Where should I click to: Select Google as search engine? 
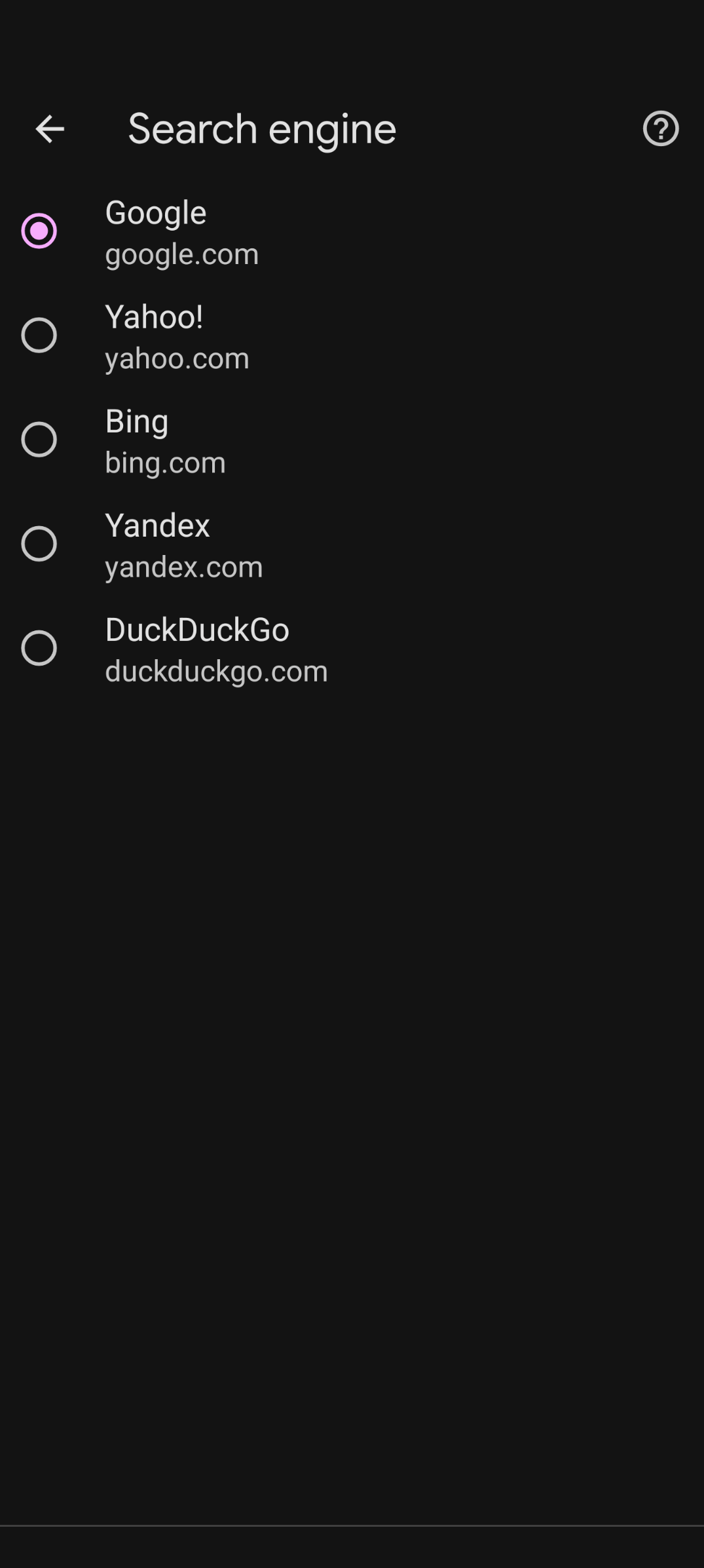pos(352,231)
